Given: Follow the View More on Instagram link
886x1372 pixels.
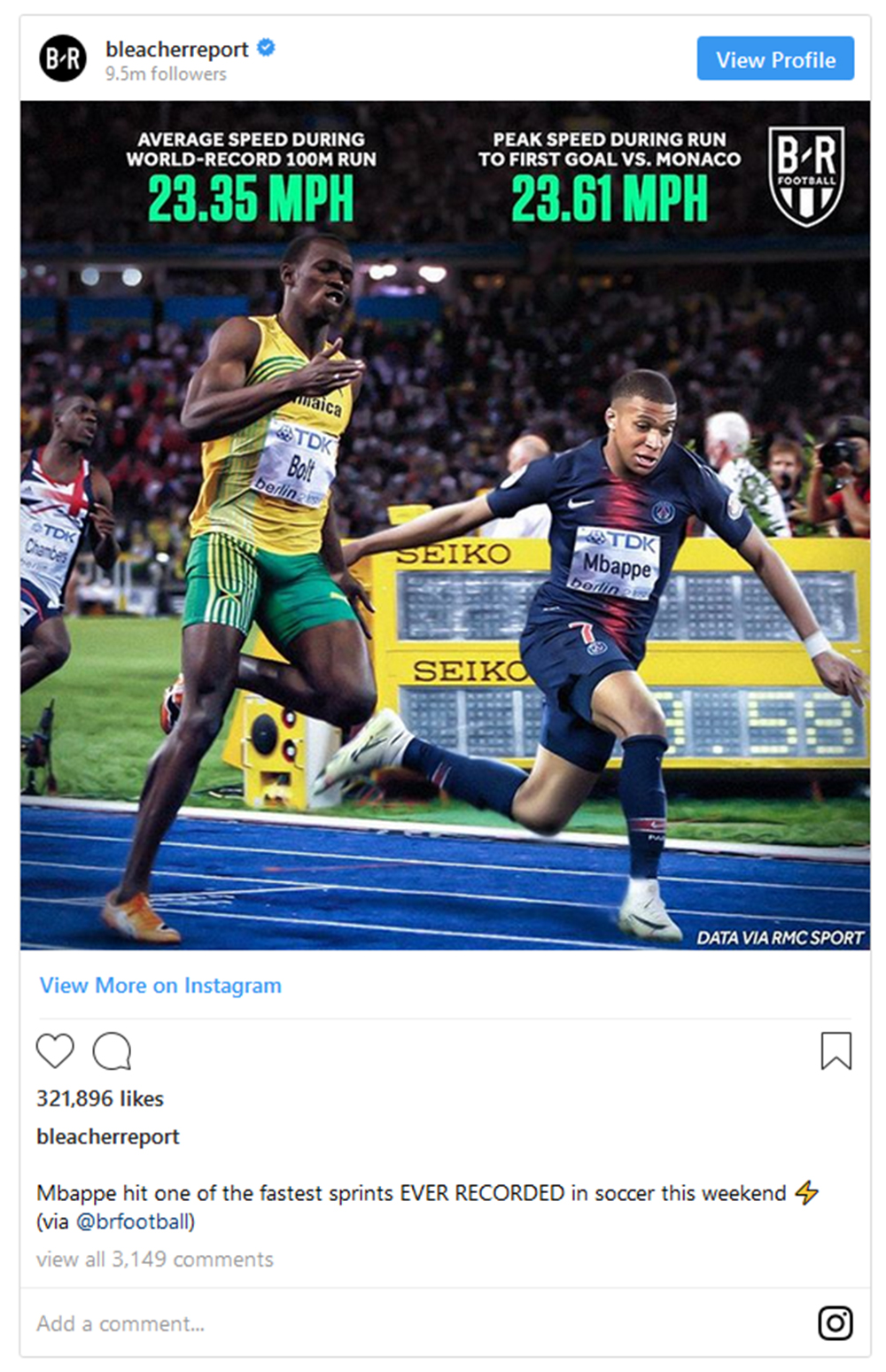Looking at the screenshot, I should coord(160,985).
